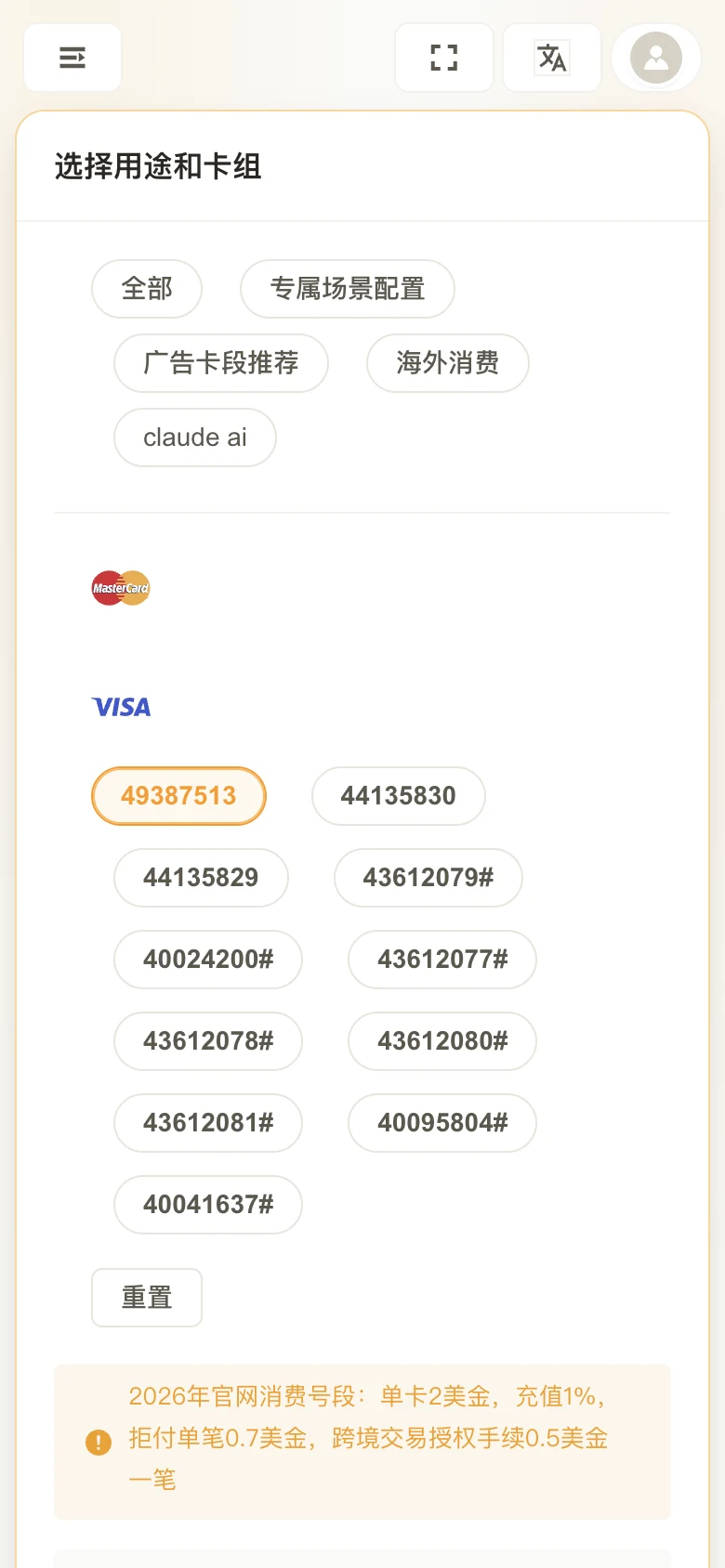The width and height of the screenshot is (725, 1568).
Task: Select card segment 43612077#
Action: coord(442,960)
